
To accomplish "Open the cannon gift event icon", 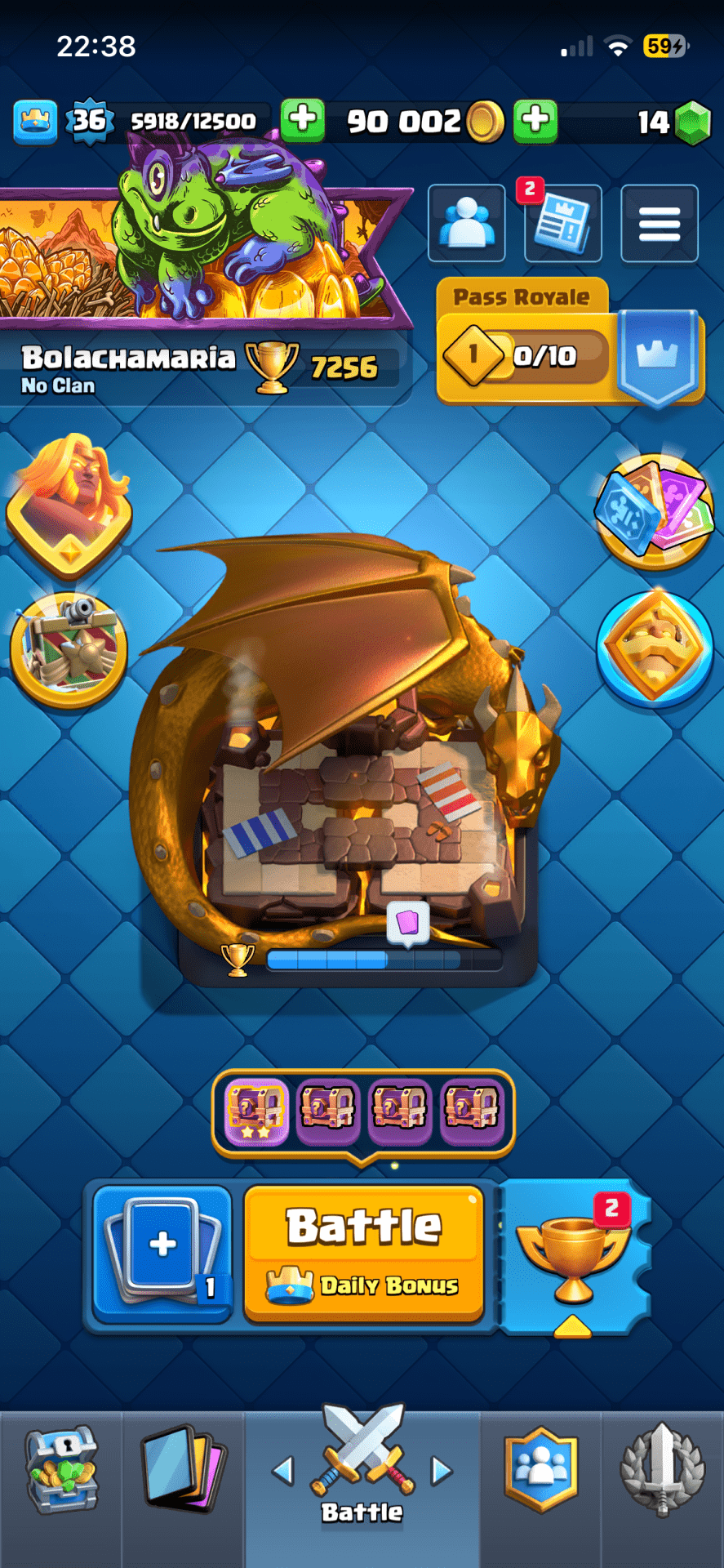I will point(69,649).
